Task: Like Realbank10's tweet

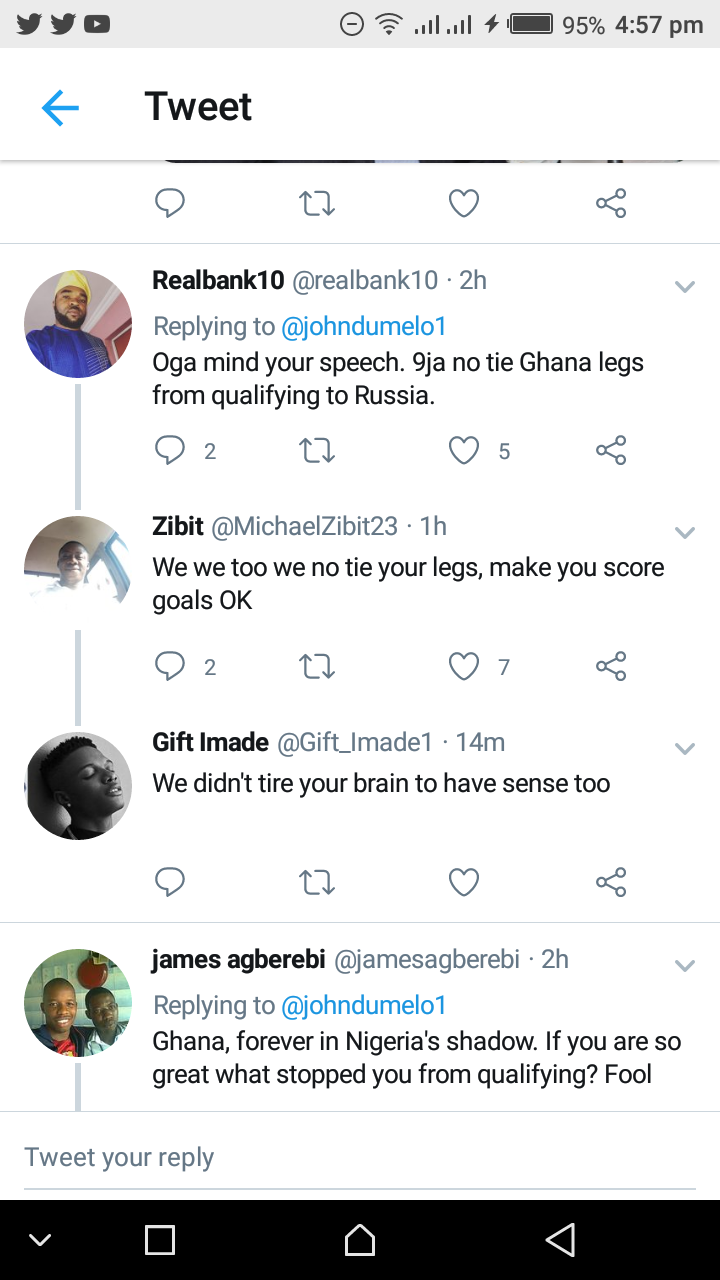Action: tap(463, 450)
